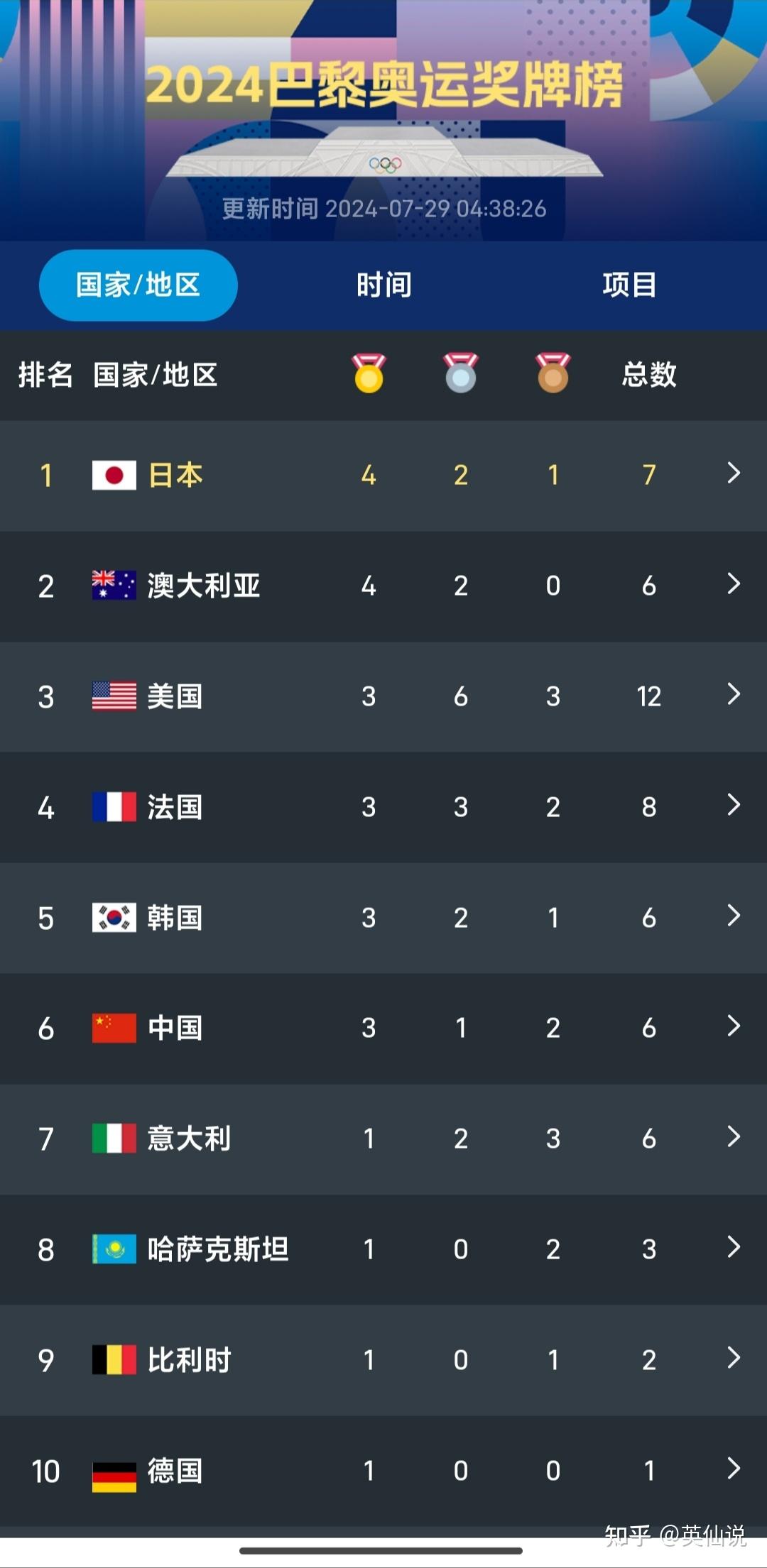Switch to the 项目 tab
This screenshot has height=1568, width=767.
click(x=629, y=285)
